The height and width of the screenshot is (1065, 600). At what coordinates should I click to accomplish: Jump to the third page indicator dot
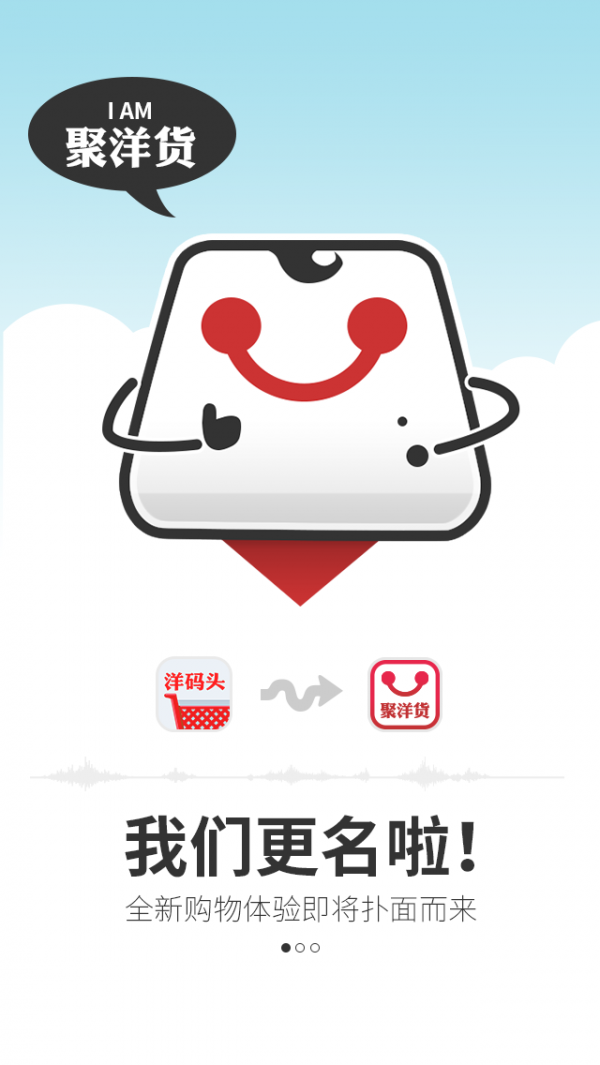[x=315, y=947]
